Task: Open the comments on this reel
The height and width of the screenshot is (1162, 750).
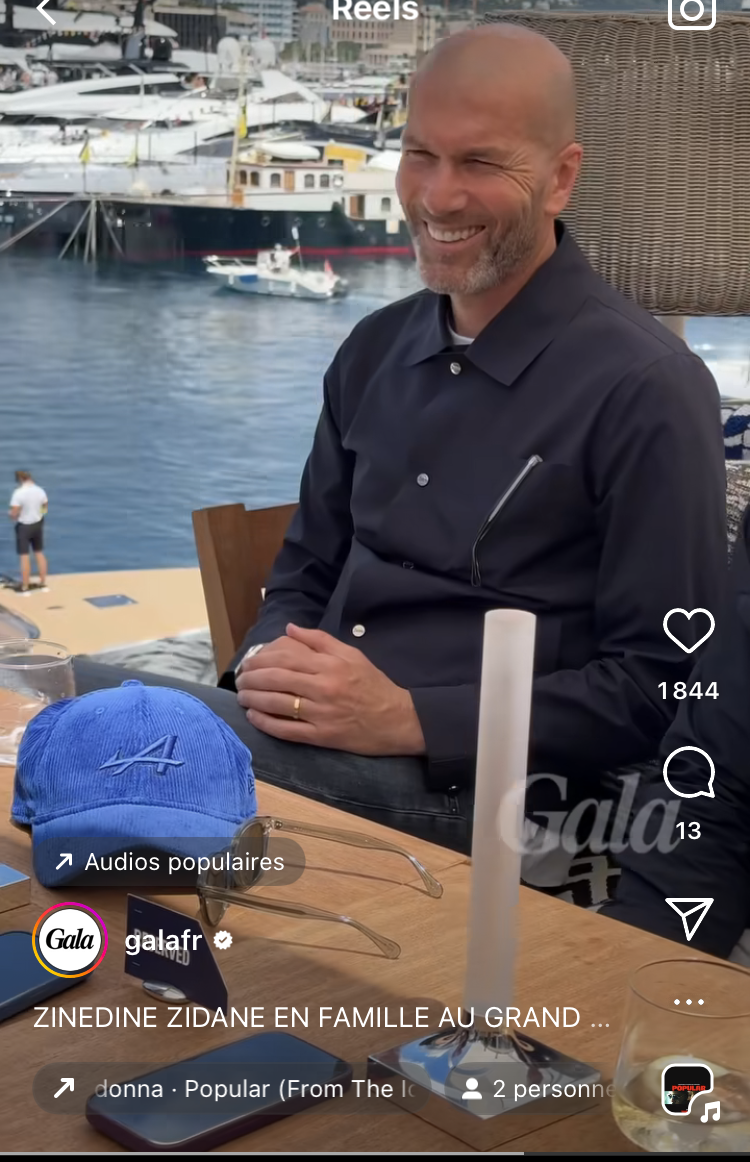Action: pyautogui.click(x=688, y=773)
